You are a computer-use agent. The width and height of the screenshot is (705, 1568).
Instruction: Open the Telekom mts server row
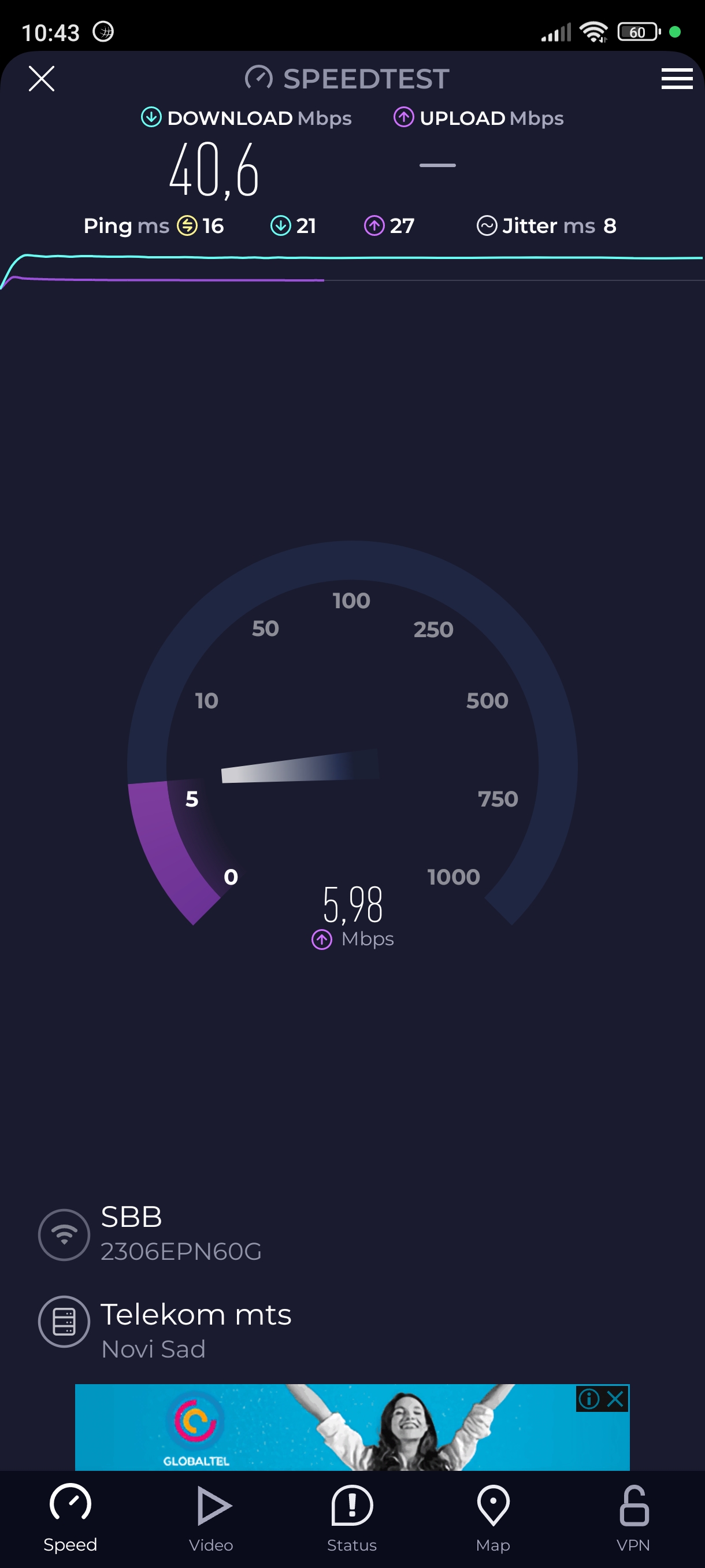click(195, 1330)
